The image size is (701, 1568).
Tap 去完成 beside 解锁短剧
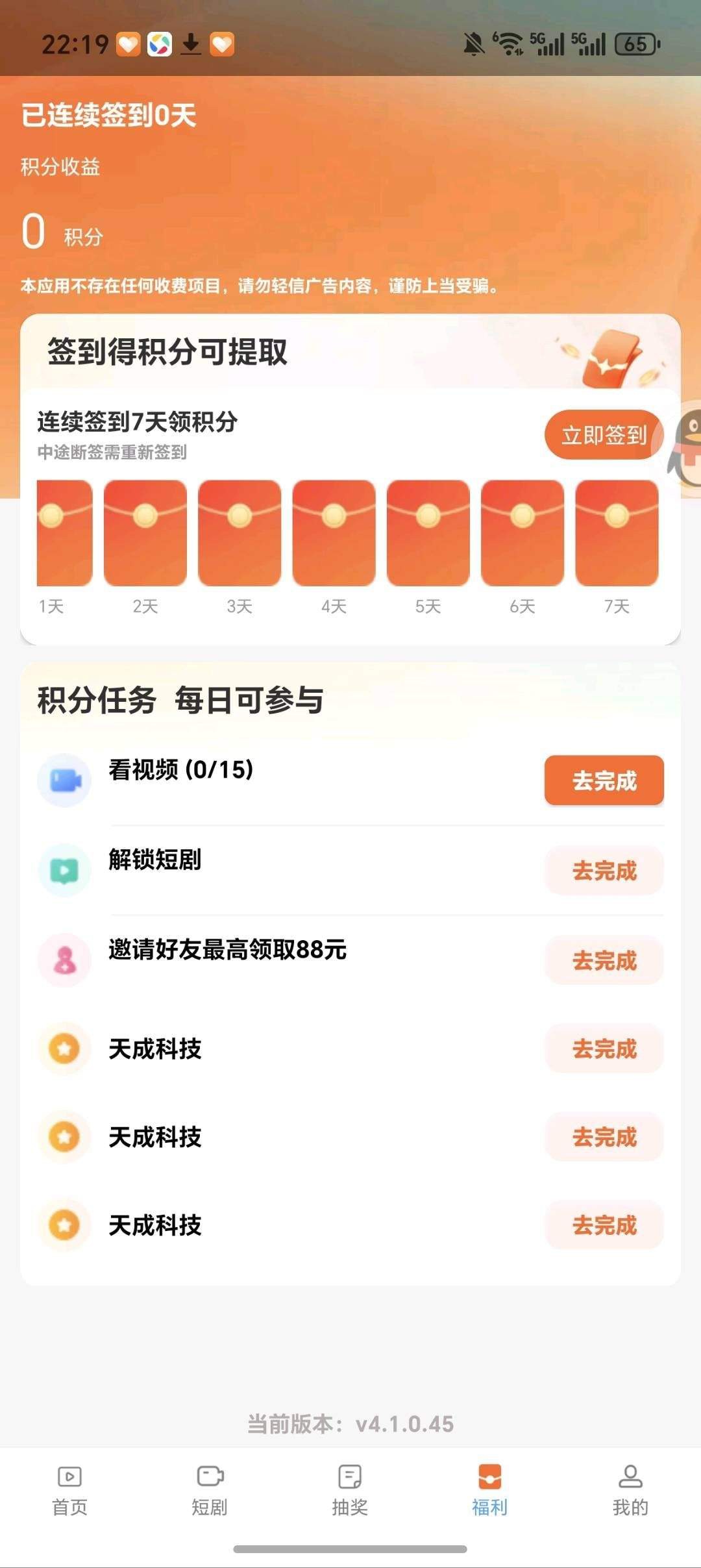(604, 871)
